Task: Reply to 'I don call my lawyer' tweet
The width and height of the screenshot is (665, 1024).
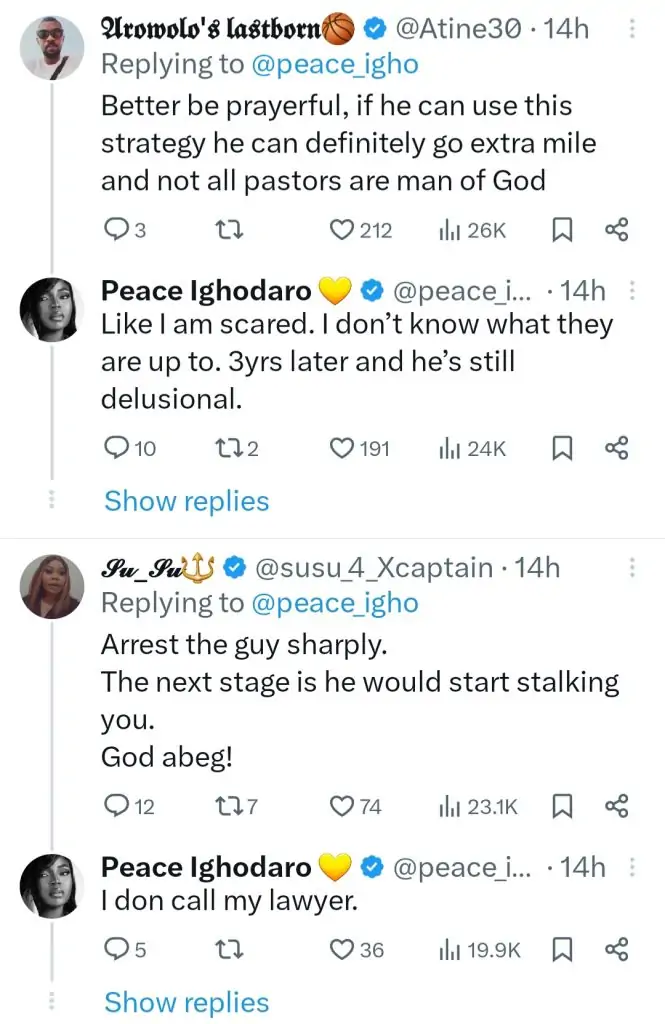Action: [116, 949]
